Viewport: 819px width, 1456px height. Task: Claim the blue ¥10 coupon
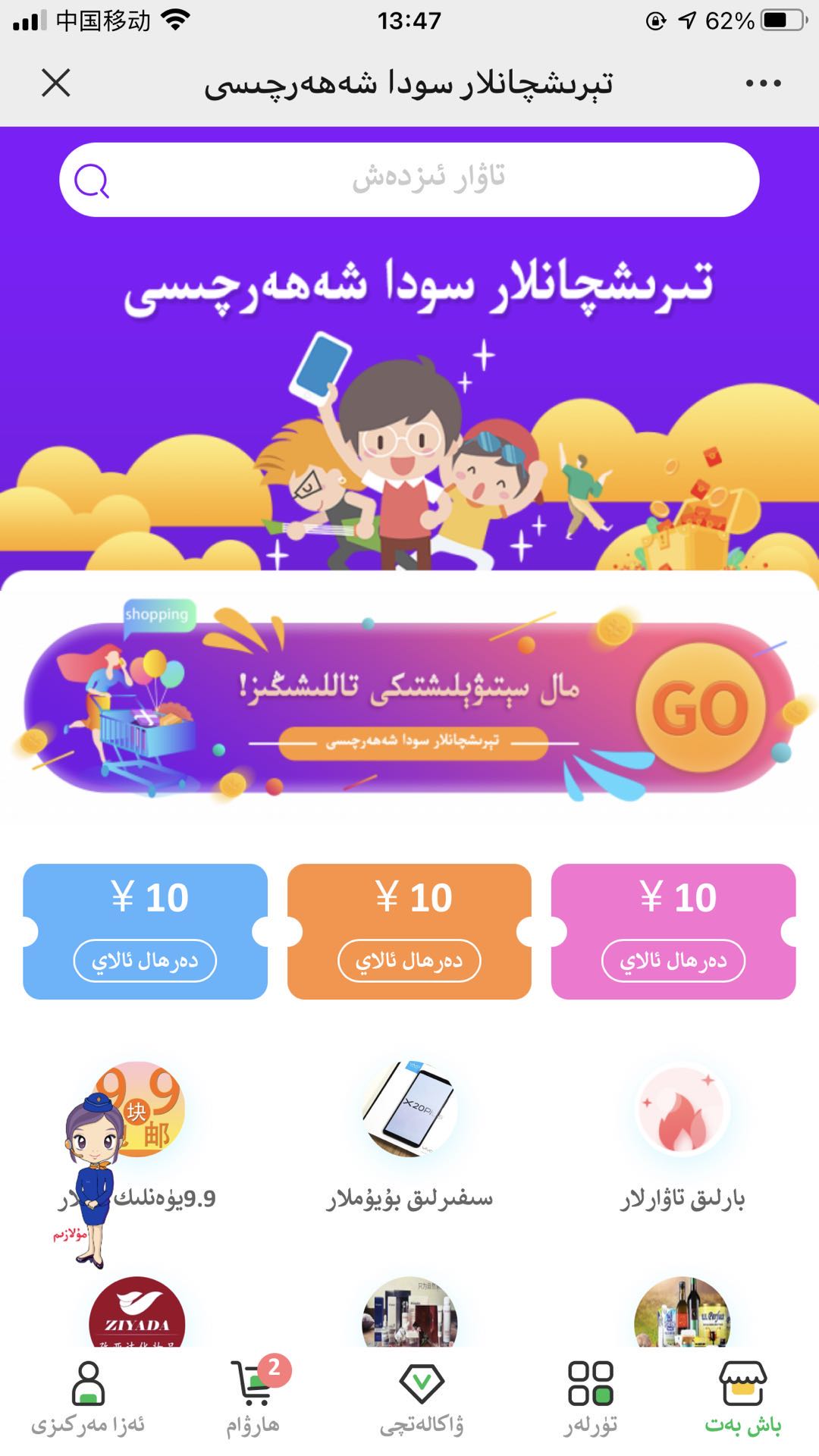pyautogui.click(x=145, y=960)
